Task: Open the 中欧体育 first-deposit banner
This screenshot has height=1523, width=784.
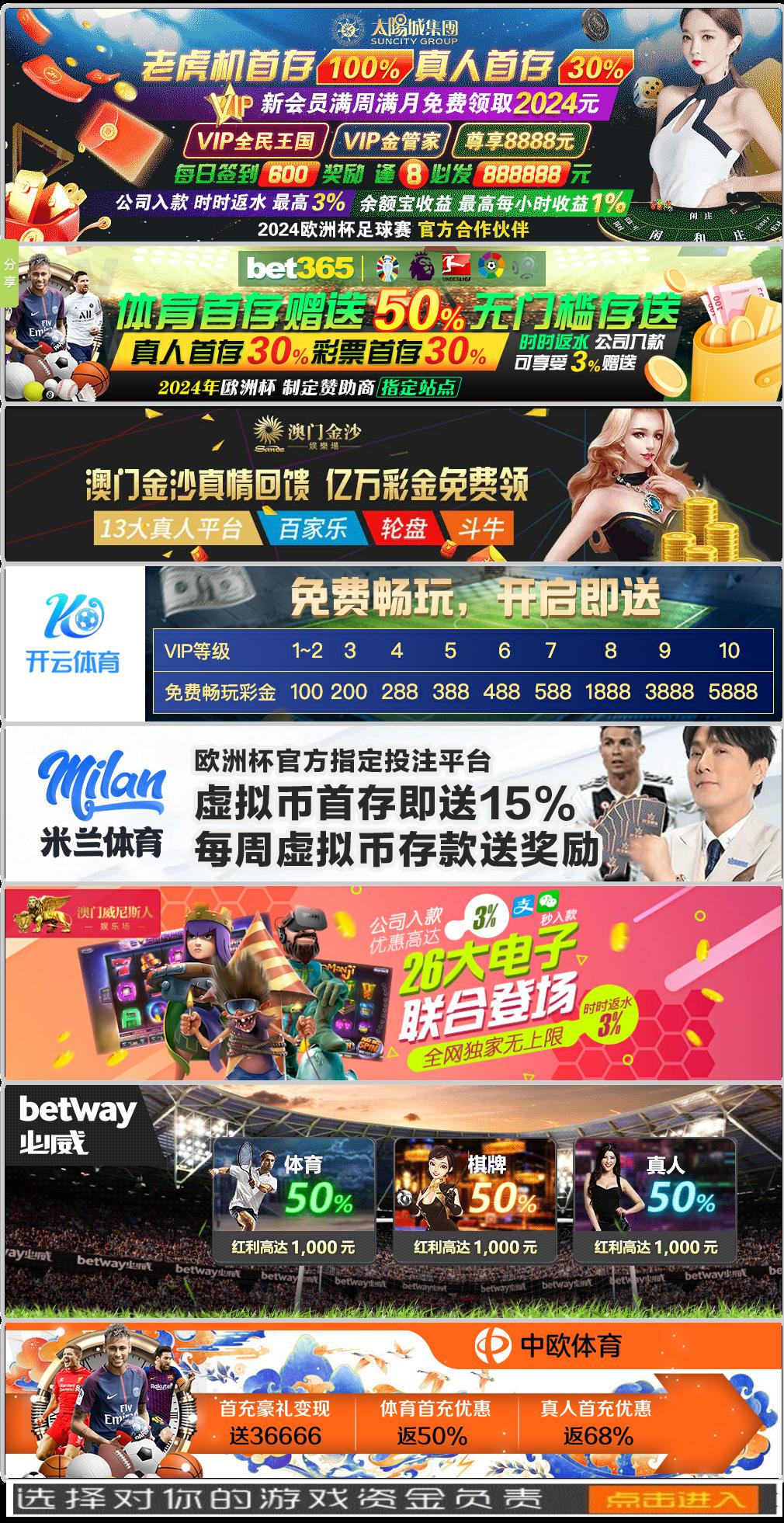Action: (x=392, y=1400)
